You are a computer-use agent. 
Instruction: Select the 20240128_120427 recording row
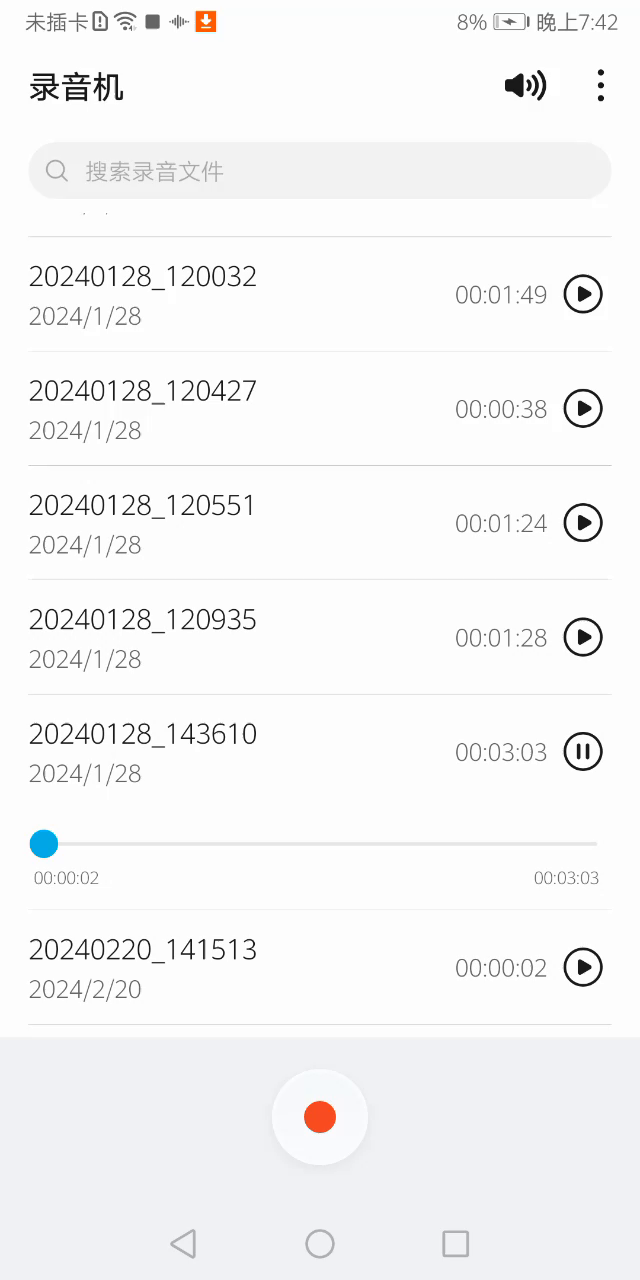point(230,408)
